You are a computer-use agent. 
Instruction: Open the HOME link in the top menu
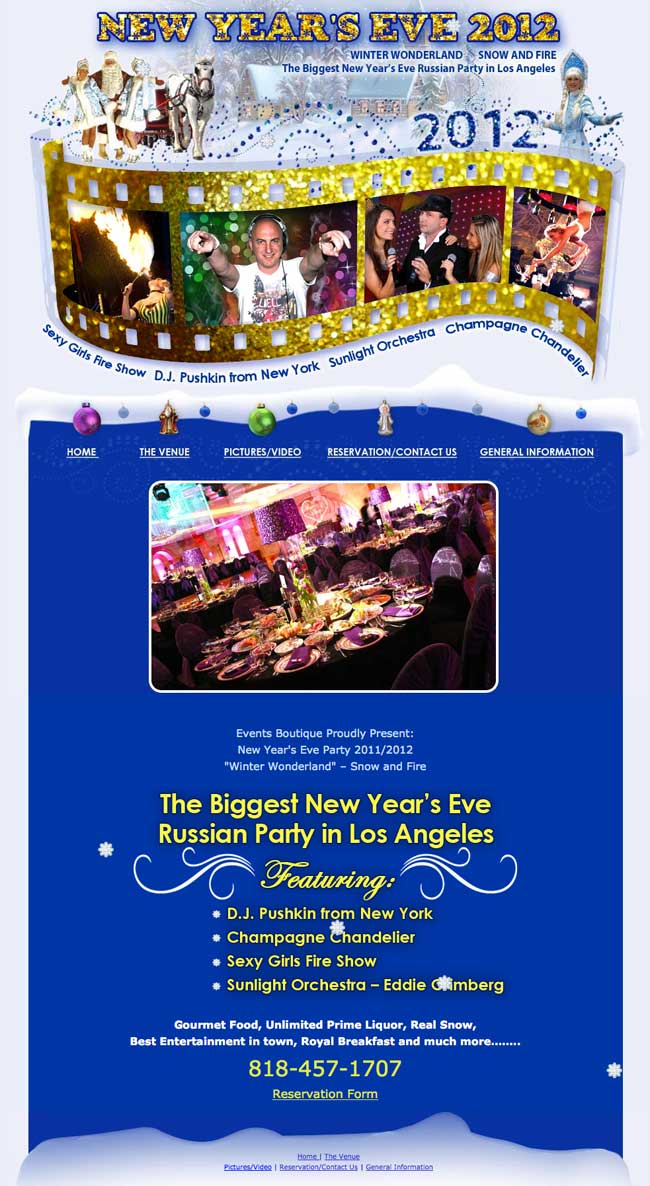(x=82, y=452)
